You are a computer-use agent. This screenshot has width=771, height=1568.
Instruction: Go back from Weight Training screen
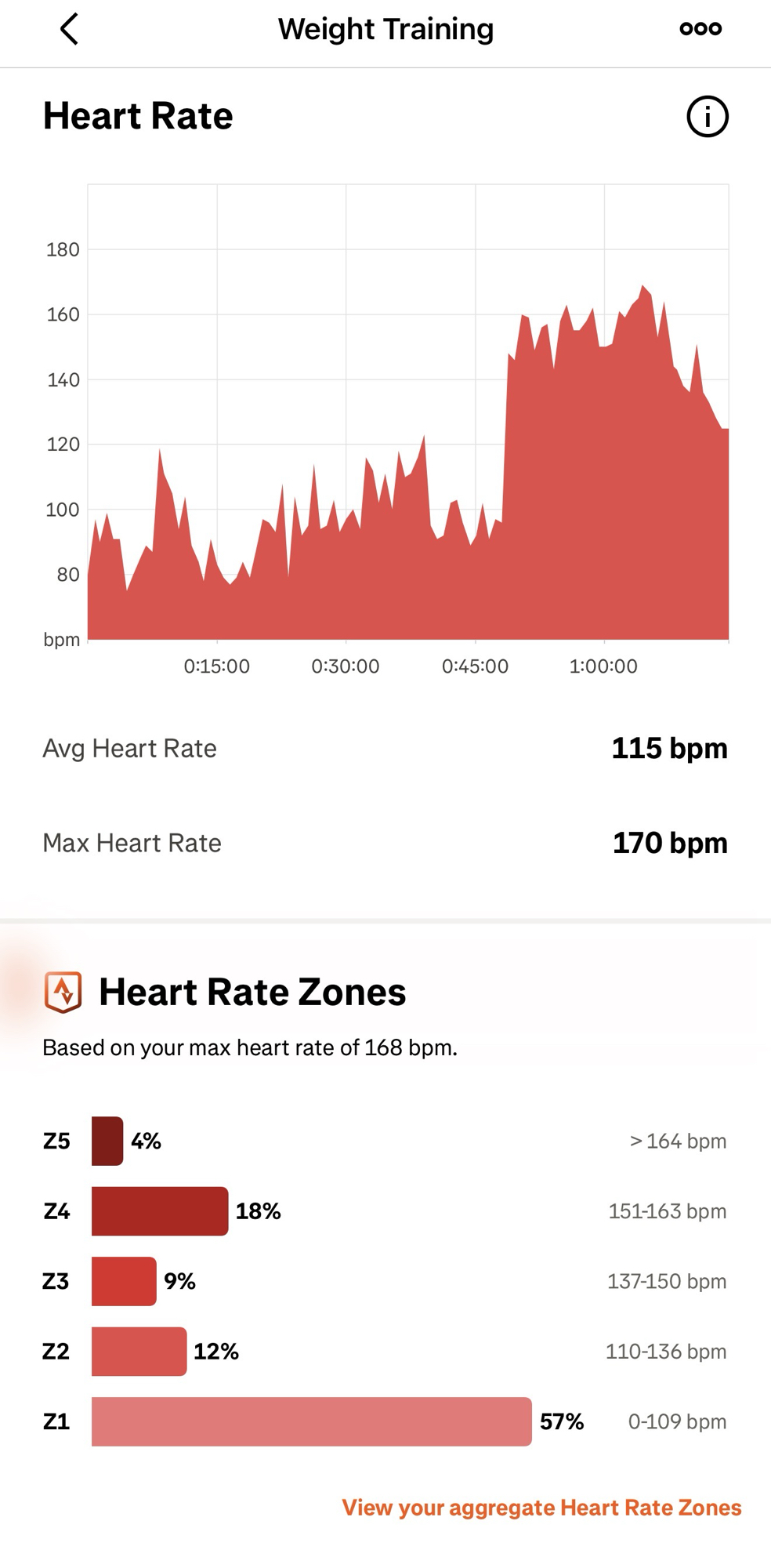pyautogui.click(x=69, y=30)
